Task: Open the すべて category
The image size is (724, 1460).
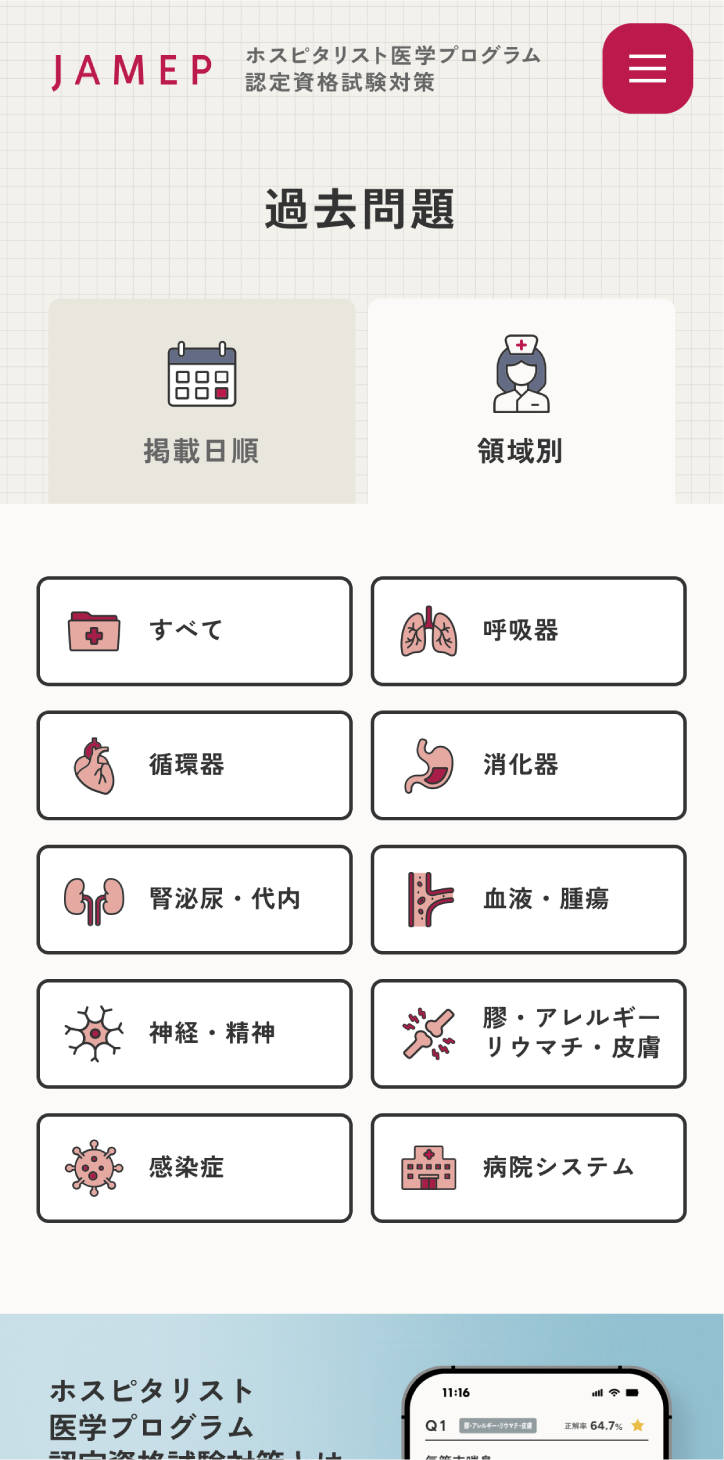Action: tap(195, 631)
